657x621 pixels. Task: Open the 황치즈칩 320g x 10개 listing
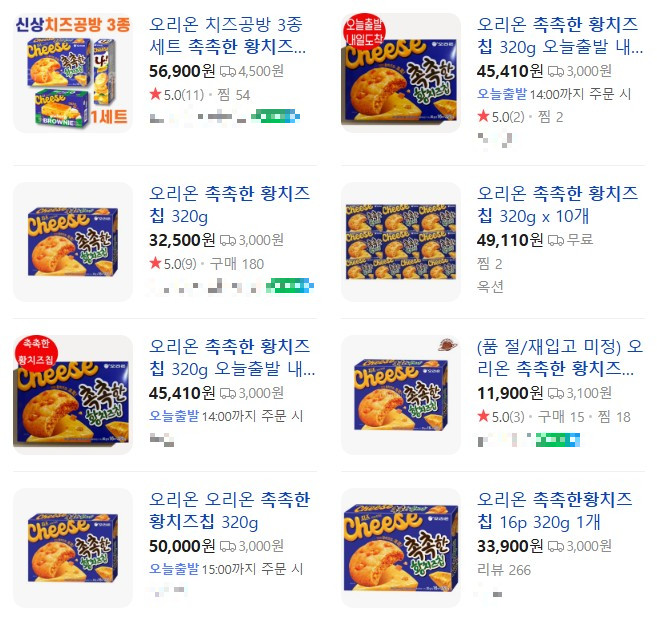[x=556, y=204]
